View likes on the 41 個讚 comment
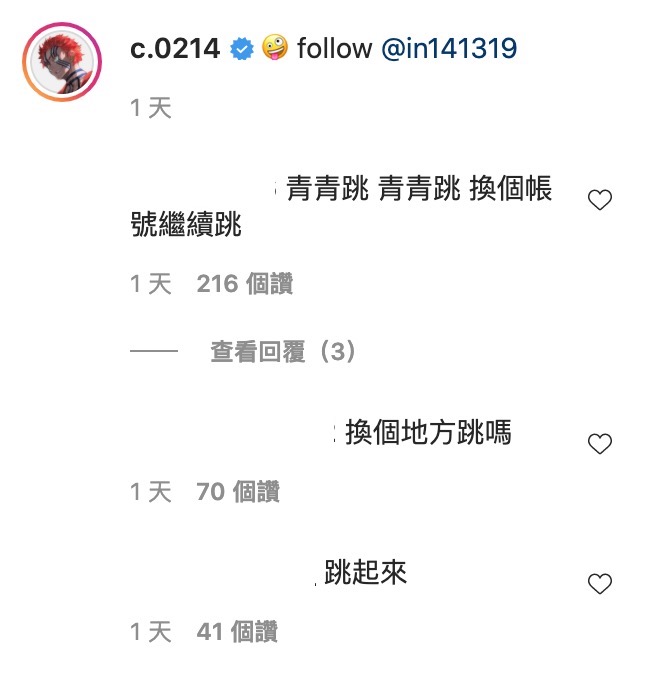This screenshot has width=662, height=676. 237,632
